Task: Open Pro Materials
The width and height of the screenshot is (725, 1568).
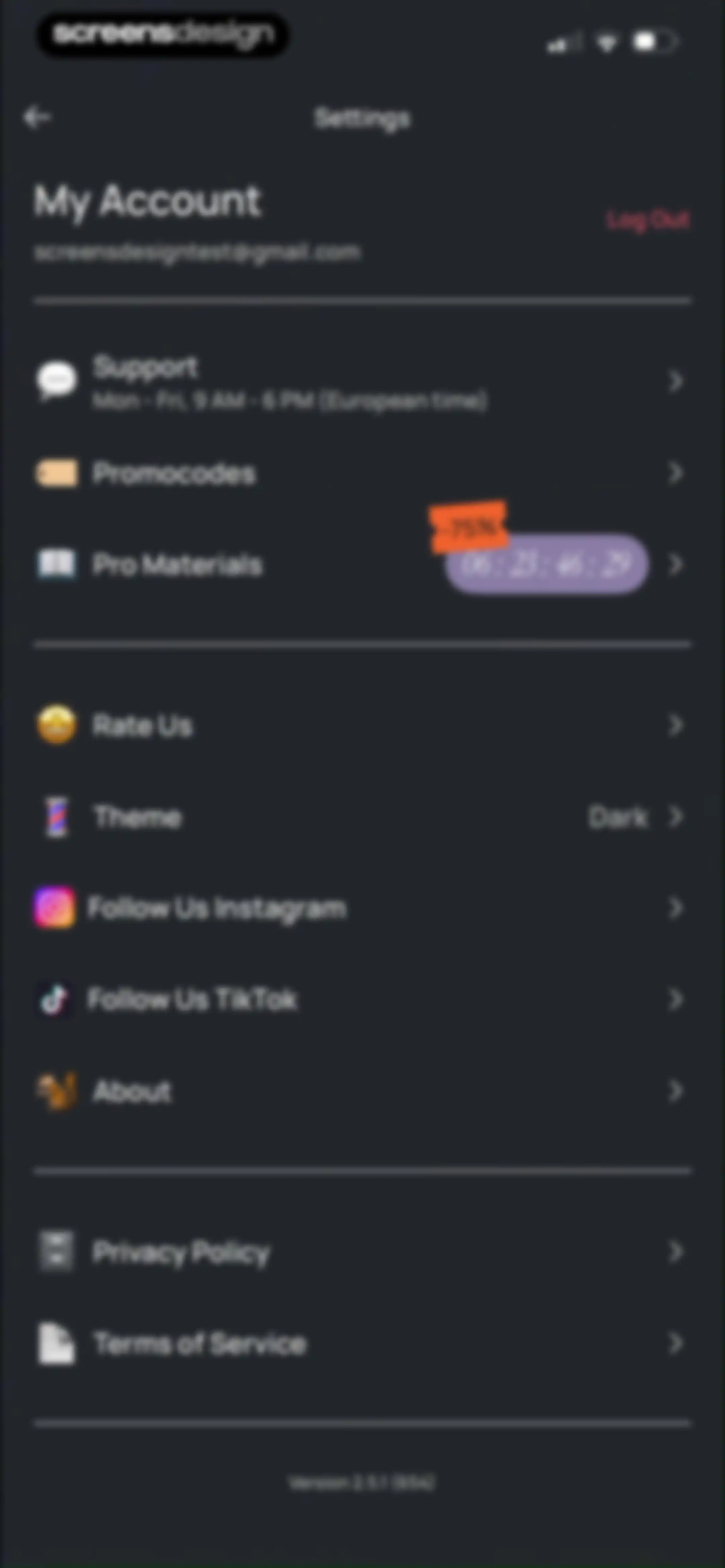Action: pyautogui.click(x=362, y=564)
